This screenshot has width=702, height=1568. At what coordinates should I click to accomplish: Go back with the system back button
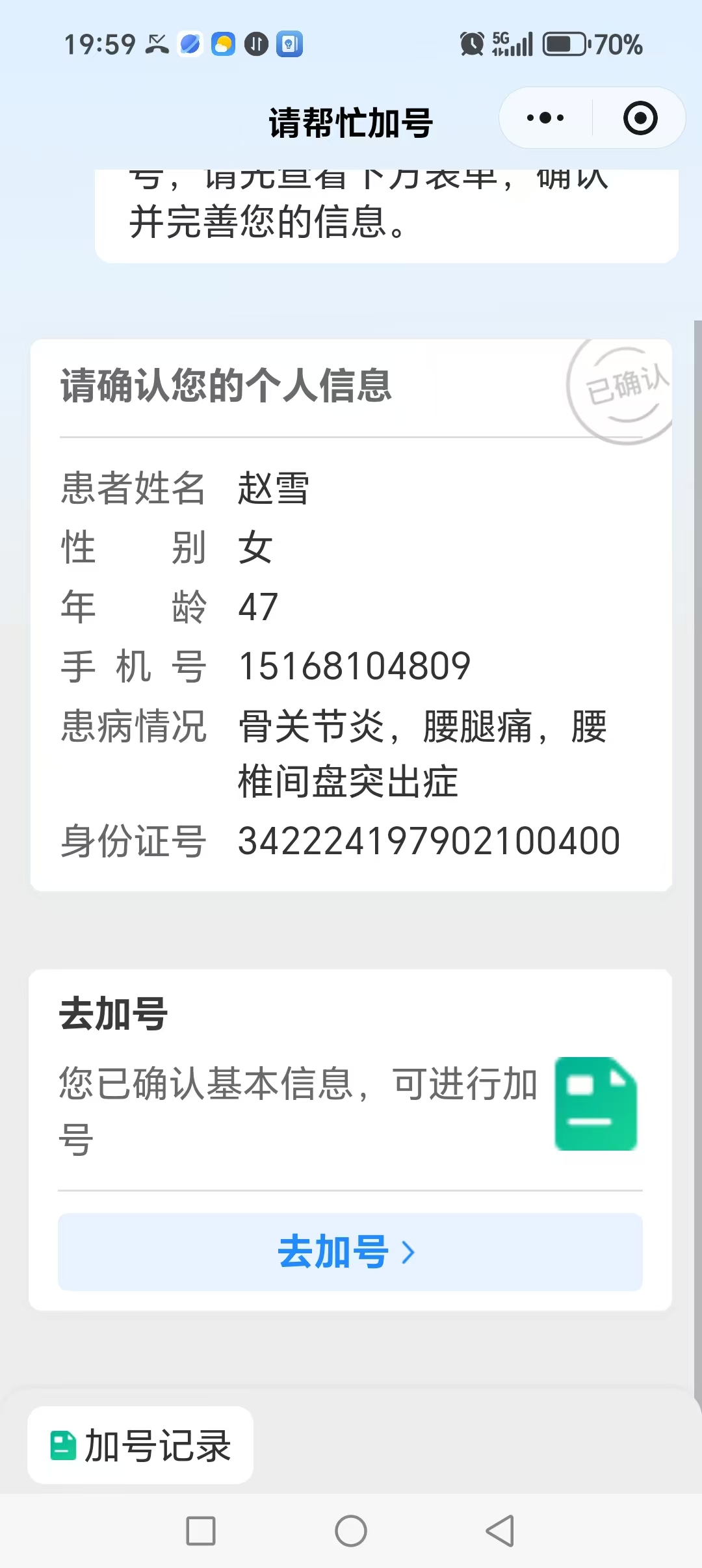click(500, 1531)
